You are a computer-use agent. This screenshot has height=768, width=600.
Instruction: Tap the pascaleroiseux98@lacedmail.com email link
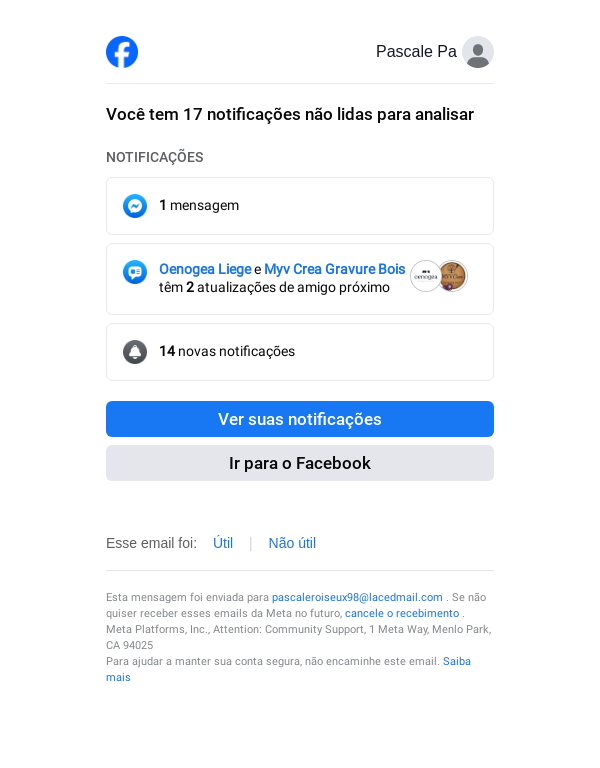tap(357, 597)
